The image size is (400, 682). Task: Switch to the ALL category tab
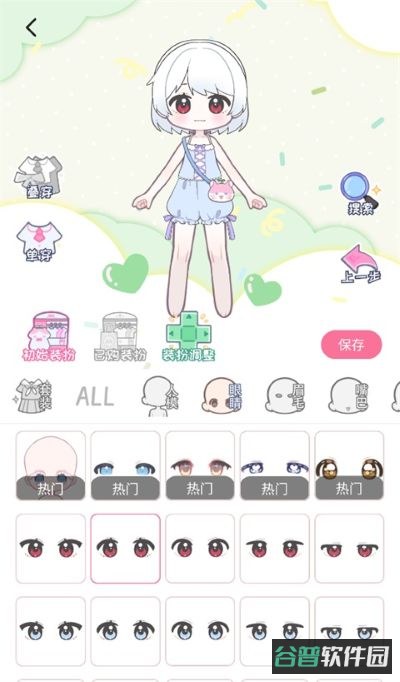click(95, 396)
